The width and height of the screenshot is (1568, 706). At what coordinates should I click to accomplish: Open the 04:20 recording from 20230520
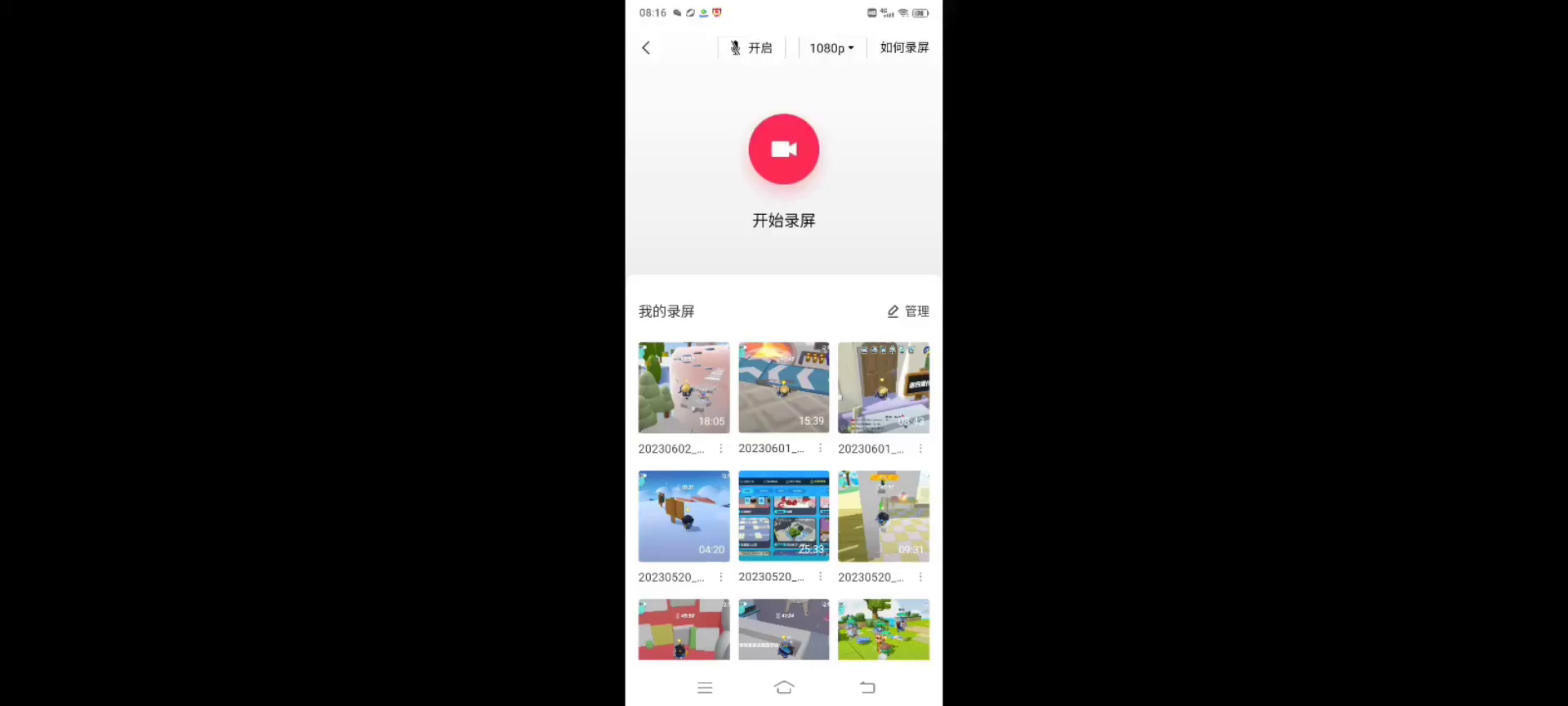(684, 516)
